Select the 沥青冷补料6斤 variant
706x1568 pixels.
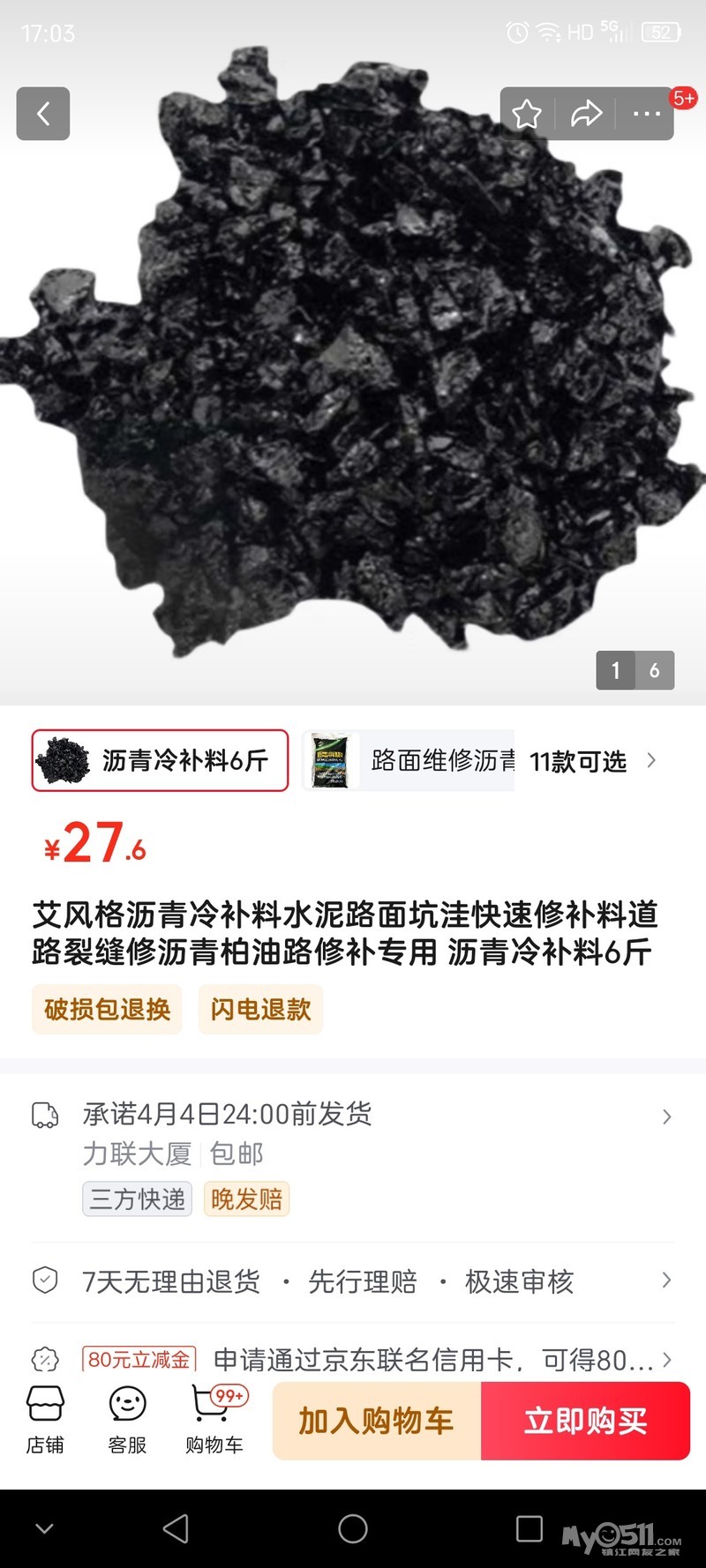(x=161, y=760)
